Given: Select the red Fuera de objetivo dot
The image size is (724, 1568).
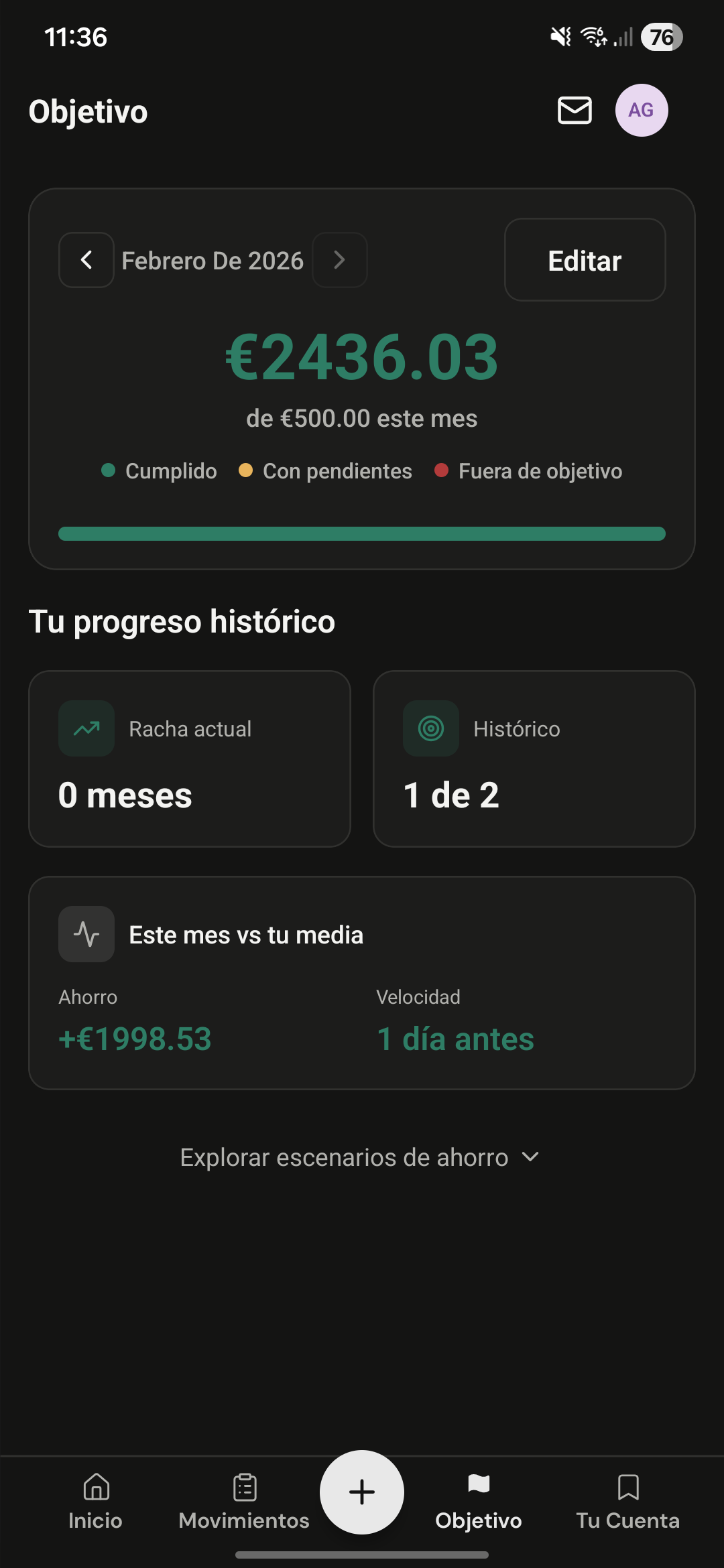Looking at the screenshot, I should (x=442, y=471).
